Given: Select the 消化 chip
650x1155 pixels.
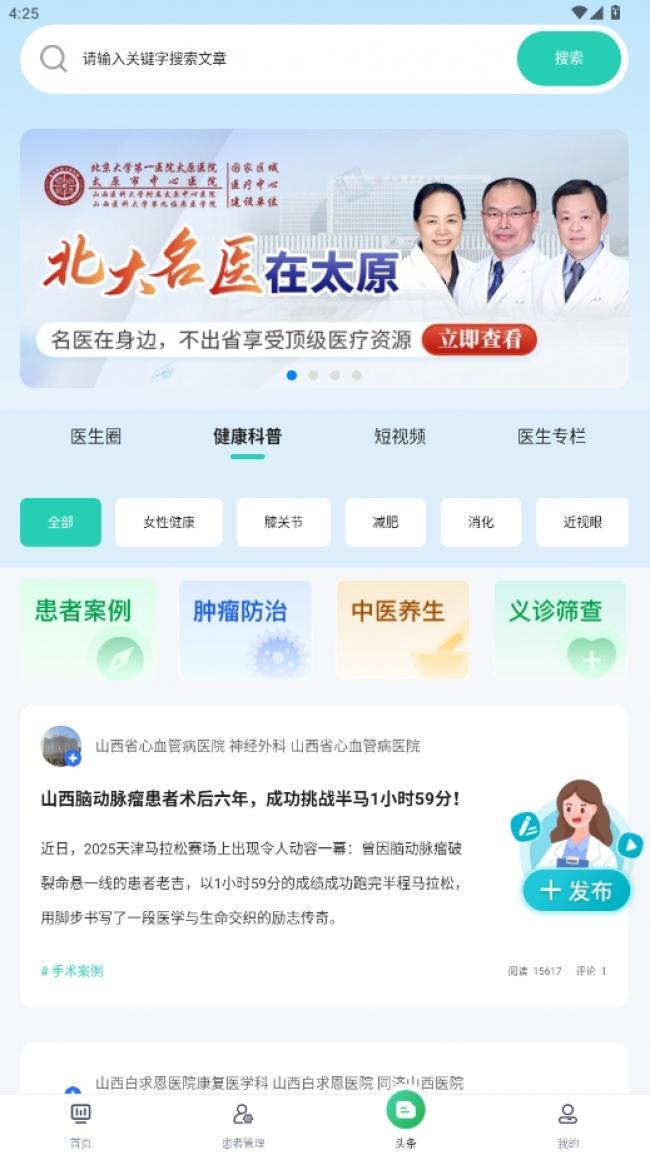Looking at the screenshot, I should tap(481, 522).
